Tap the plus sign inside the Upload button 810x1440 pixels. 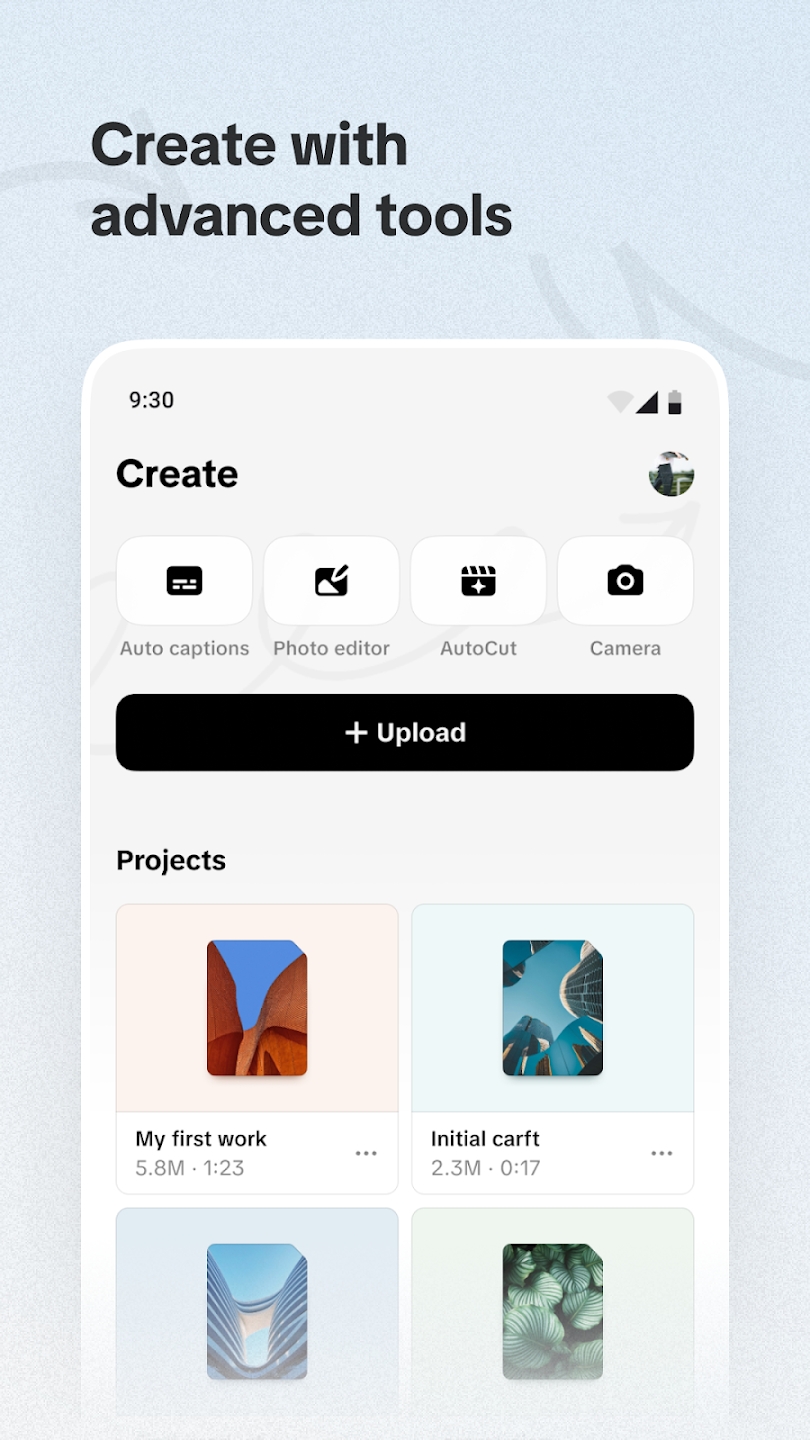357,732
